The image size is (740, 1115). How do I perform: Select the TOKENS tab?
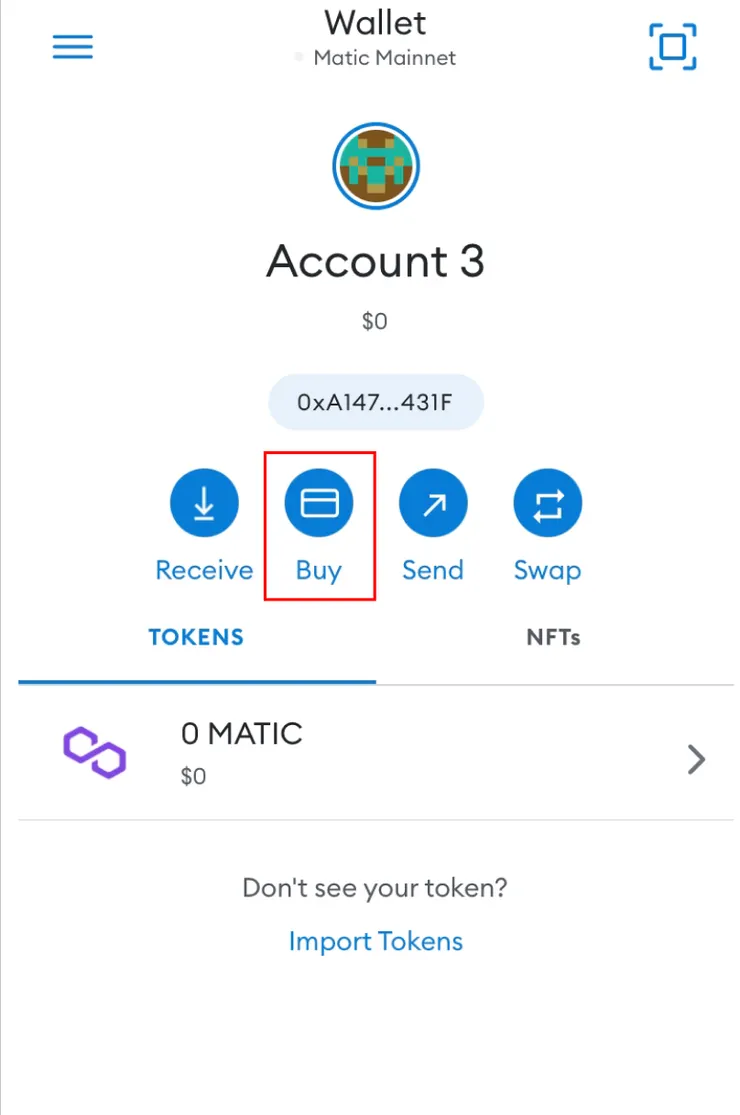pos(196,637)
